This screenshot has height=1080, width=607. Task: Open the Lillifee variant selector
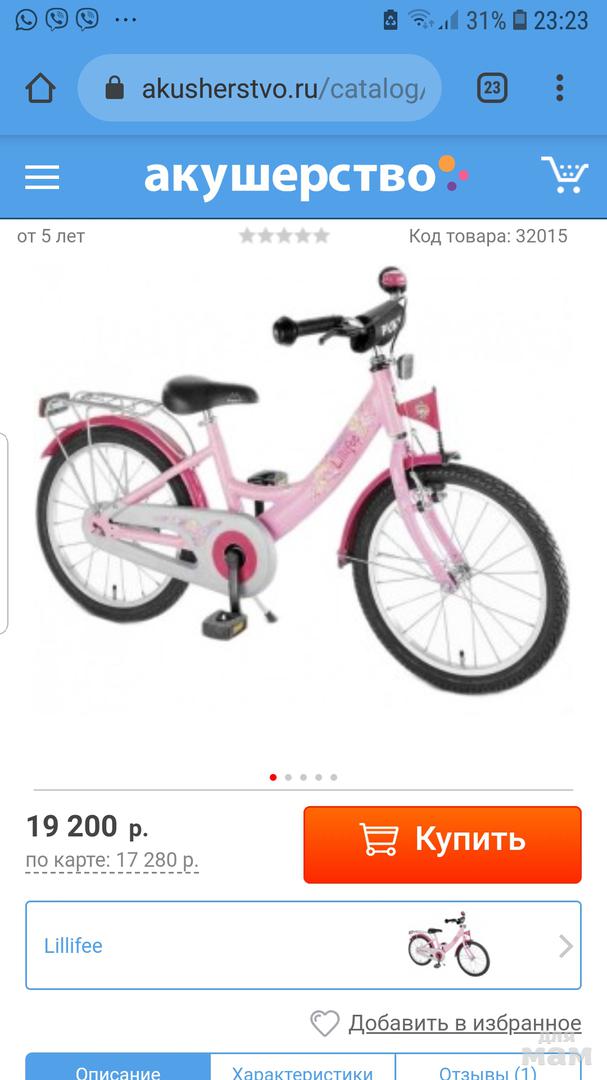303,945
